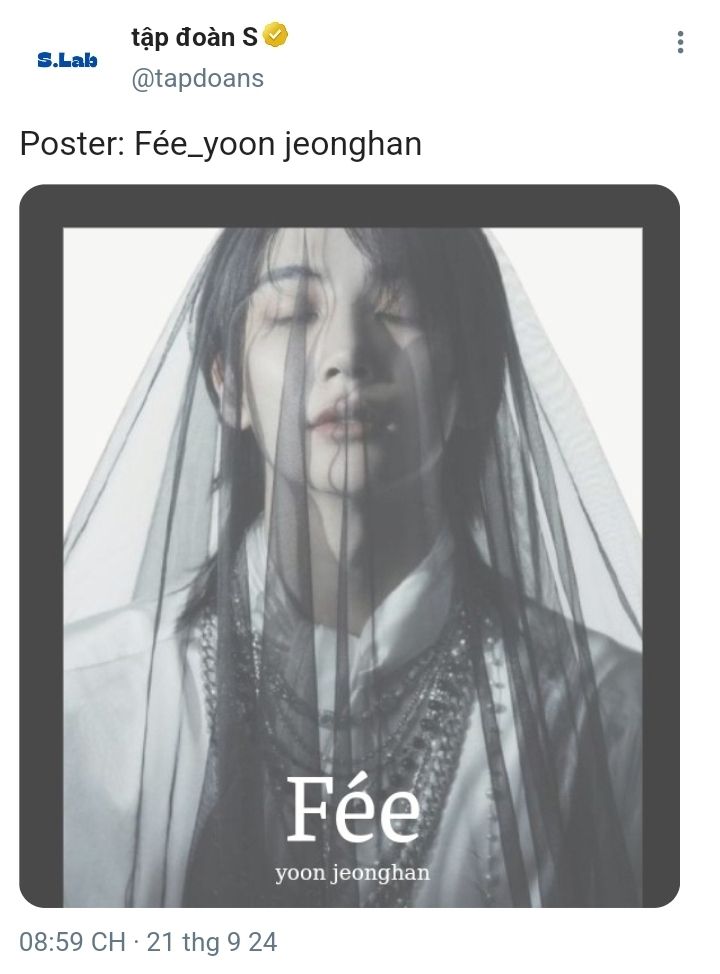View the @tapdoans profile handle

click(197, 78)
